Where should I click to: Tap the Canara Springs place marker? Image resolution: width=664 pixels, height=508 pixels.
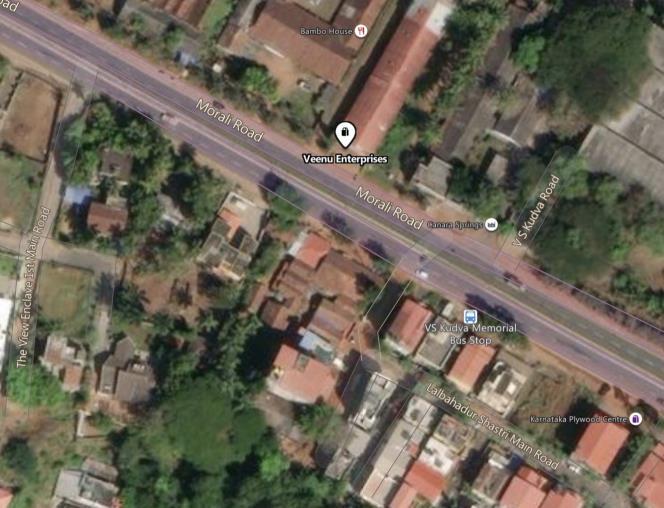tap(490, 223)
